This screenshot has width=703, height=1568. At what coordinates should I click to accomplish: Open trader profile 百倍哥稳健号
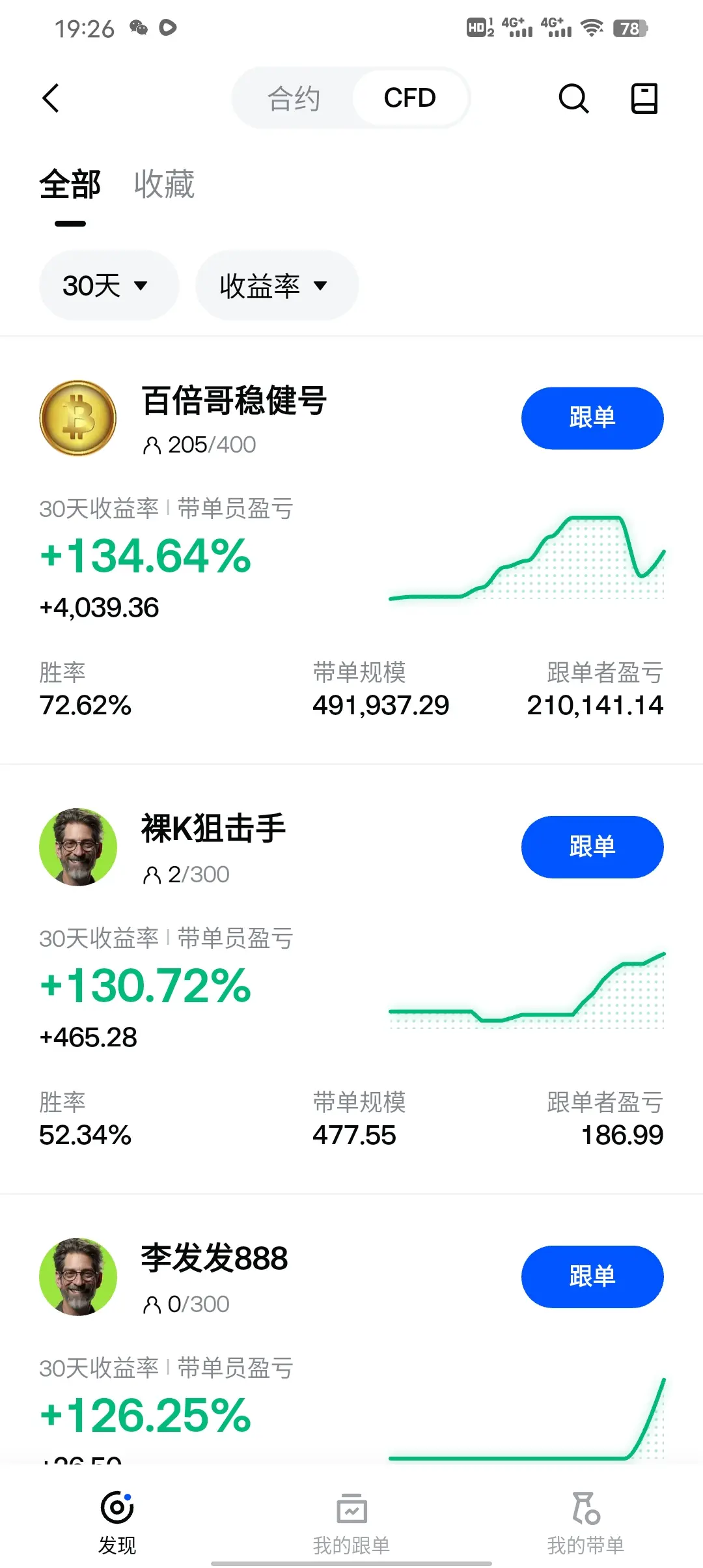point(234,400)
